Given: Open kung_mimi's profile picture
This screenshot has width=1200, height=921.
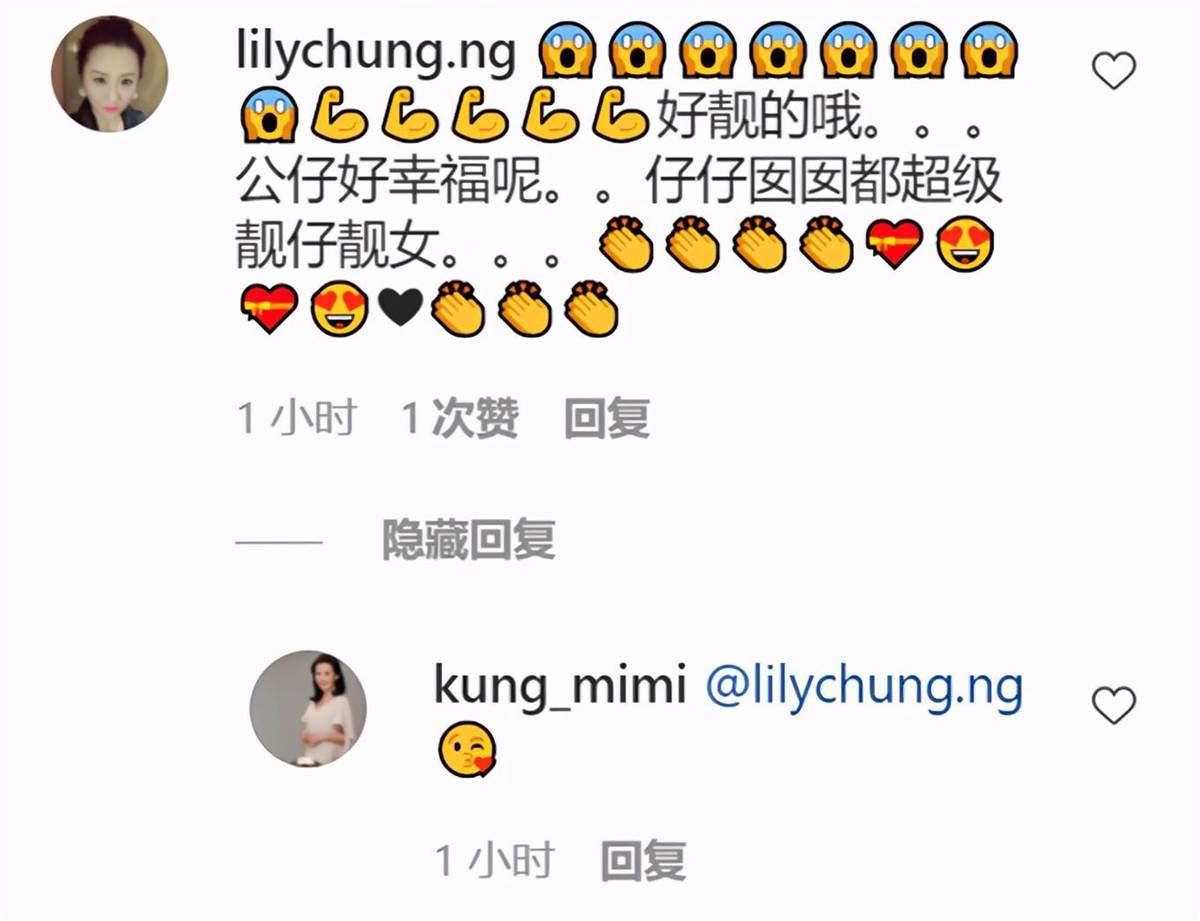Looking at the screenshot, I should (307, 708).
